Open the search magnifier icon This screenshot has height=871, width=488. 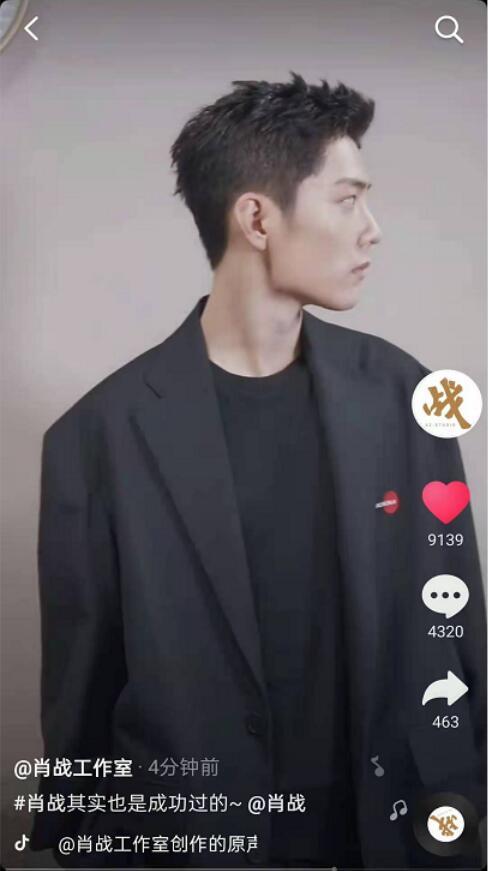(x=449, y=29)
